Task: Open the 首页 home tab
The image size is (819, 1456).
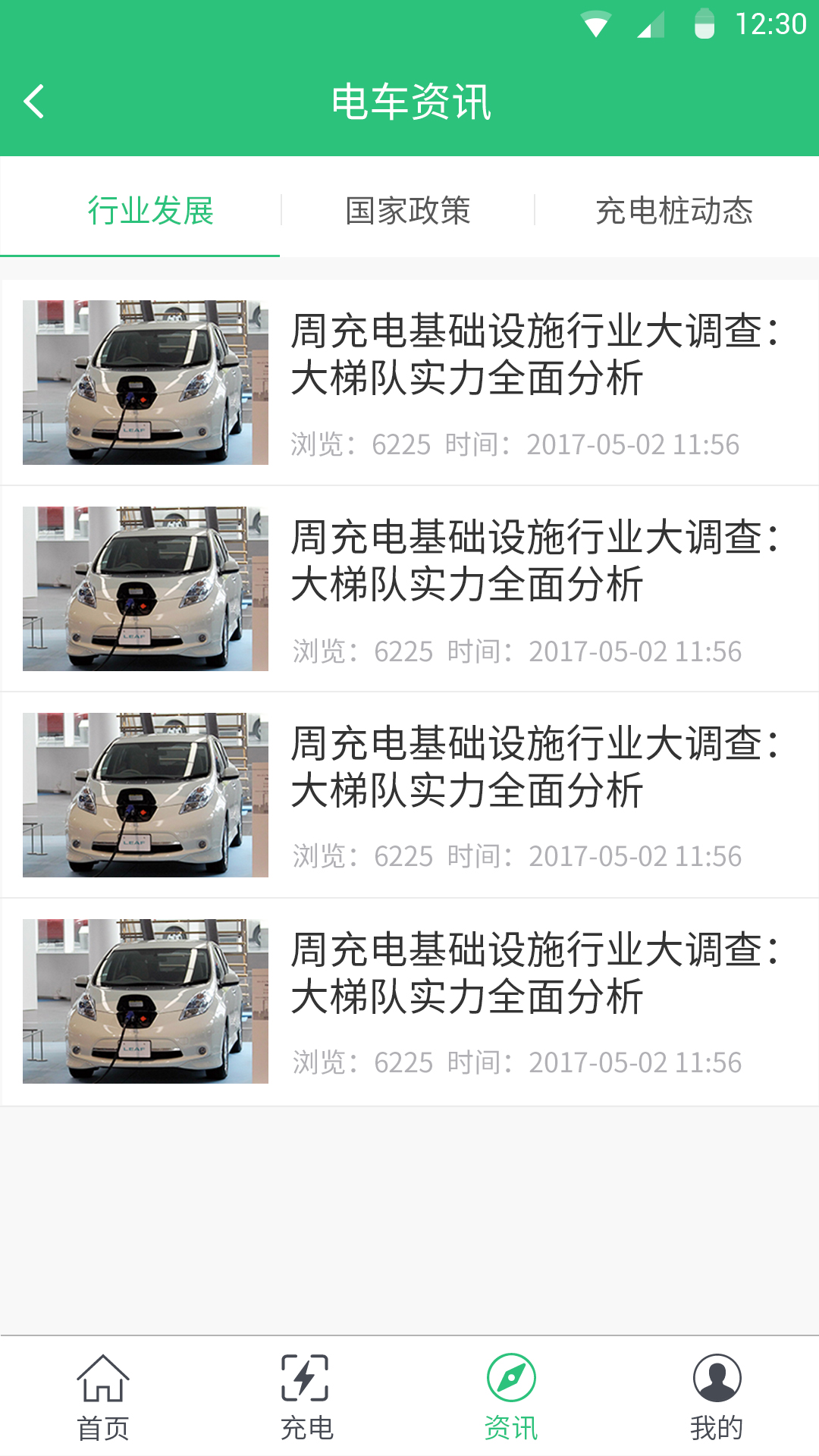Action: pos(103,1397)
